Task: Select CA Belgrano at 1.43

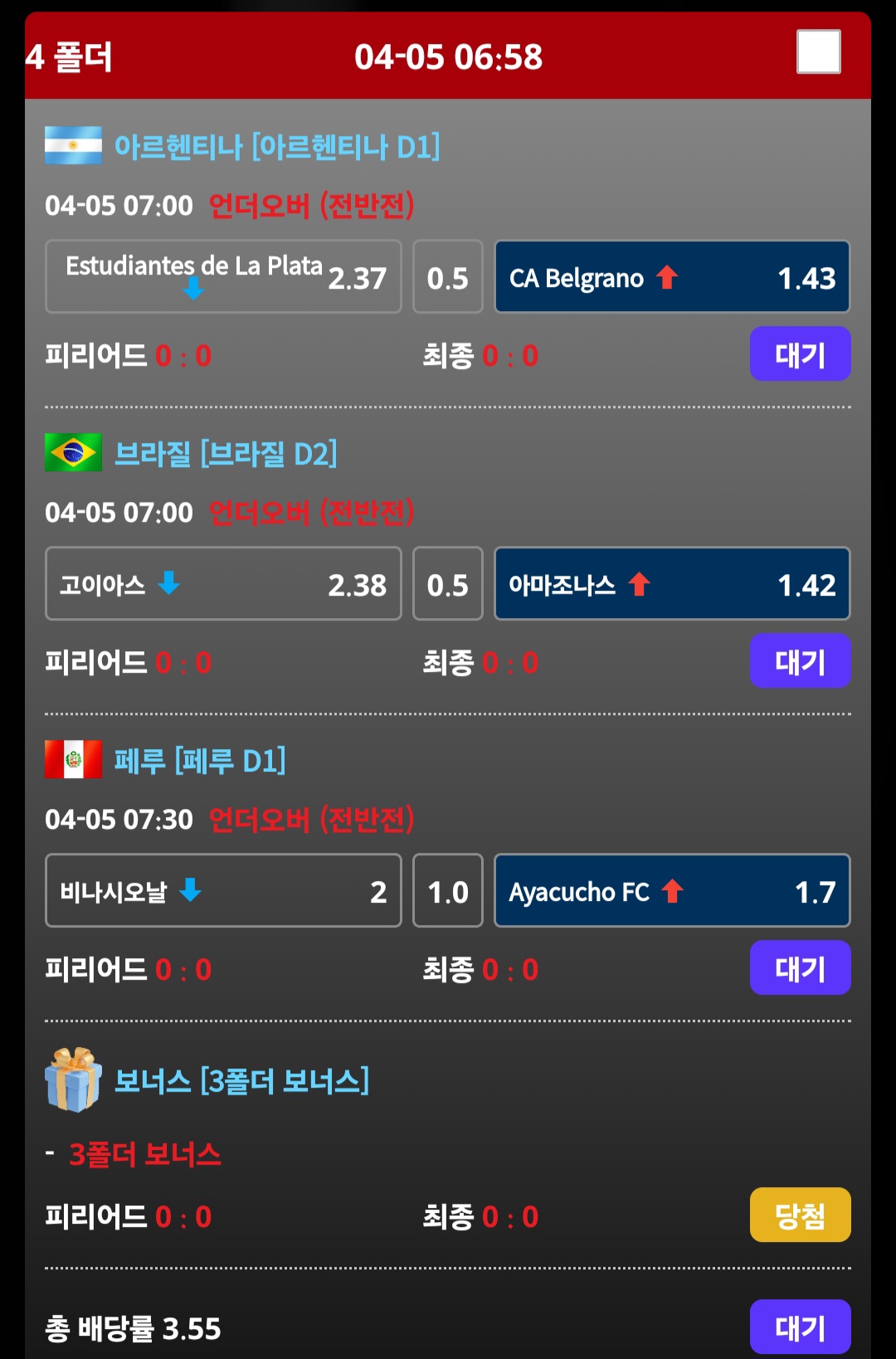Action: coord(672,277)
